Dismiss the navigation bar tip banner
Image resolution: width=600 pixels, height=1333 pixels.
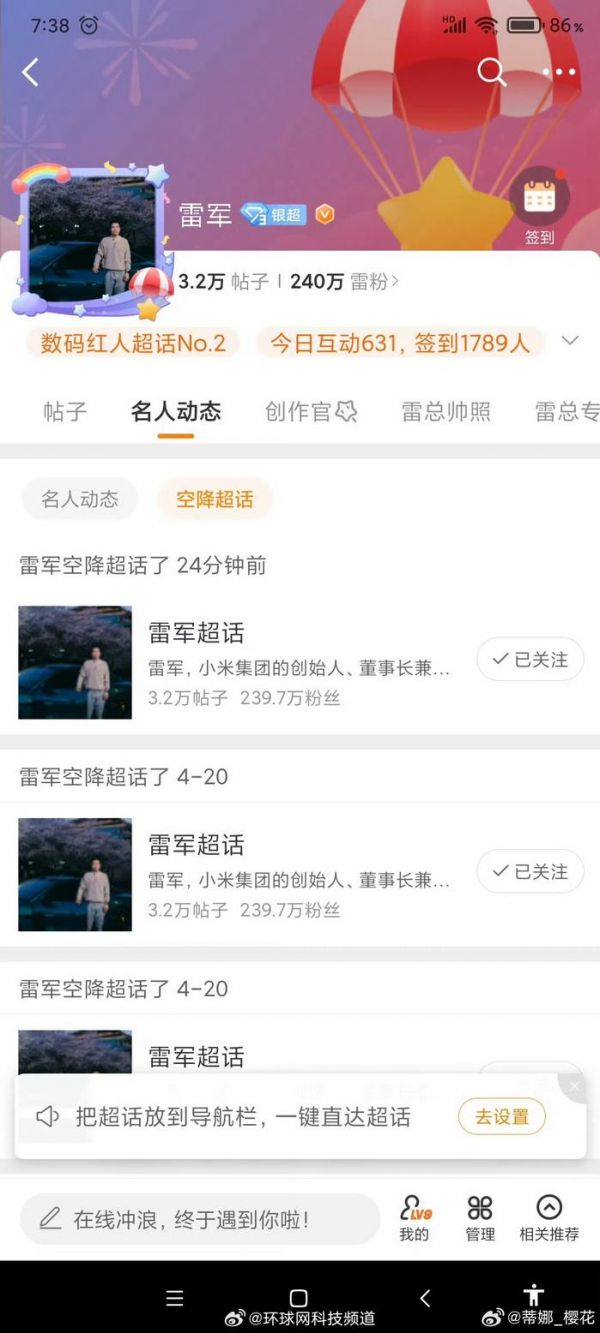point(574,1087)
